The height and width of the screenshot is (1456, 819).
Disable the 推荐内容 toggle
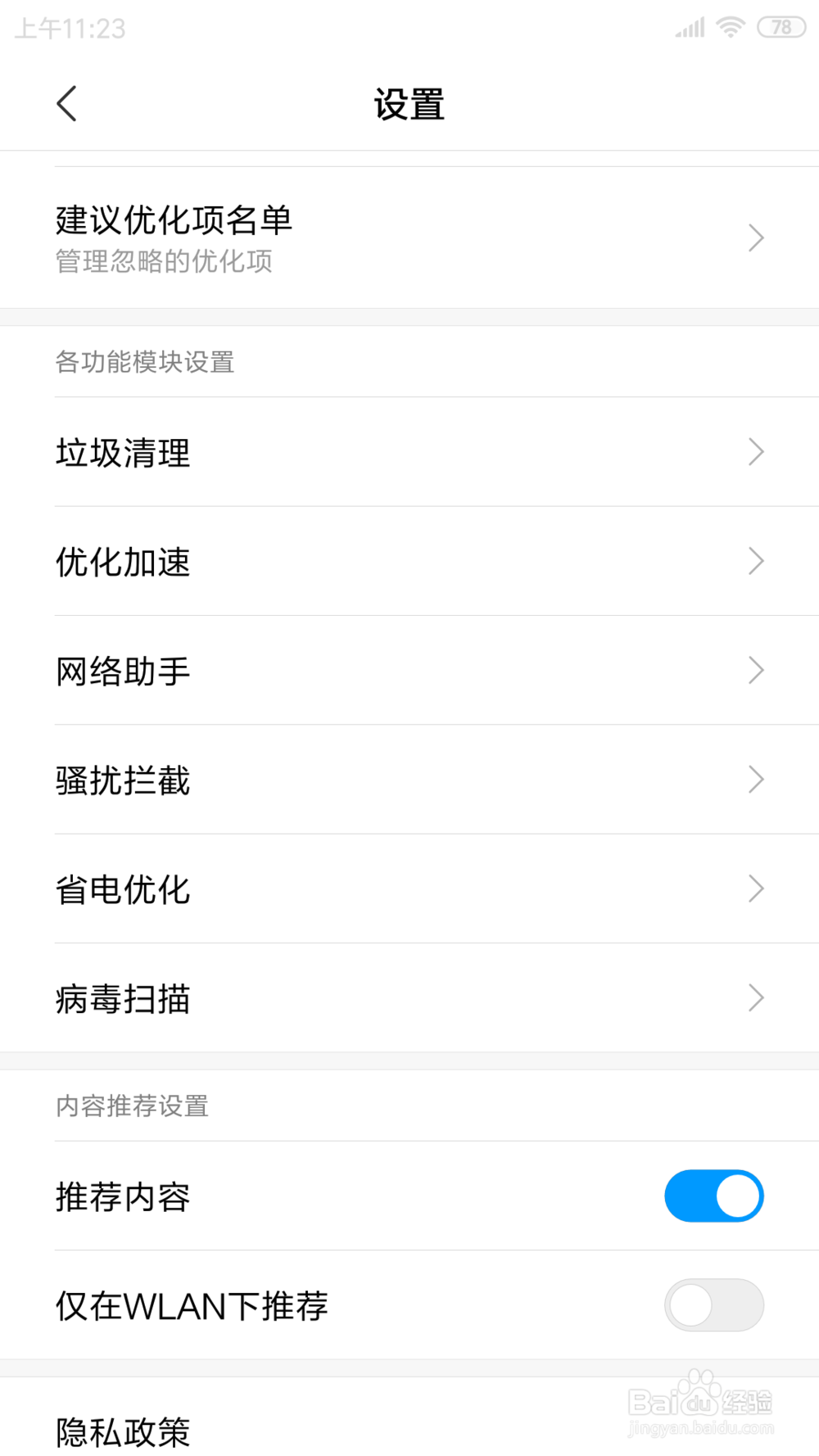tap(713, 1196)
